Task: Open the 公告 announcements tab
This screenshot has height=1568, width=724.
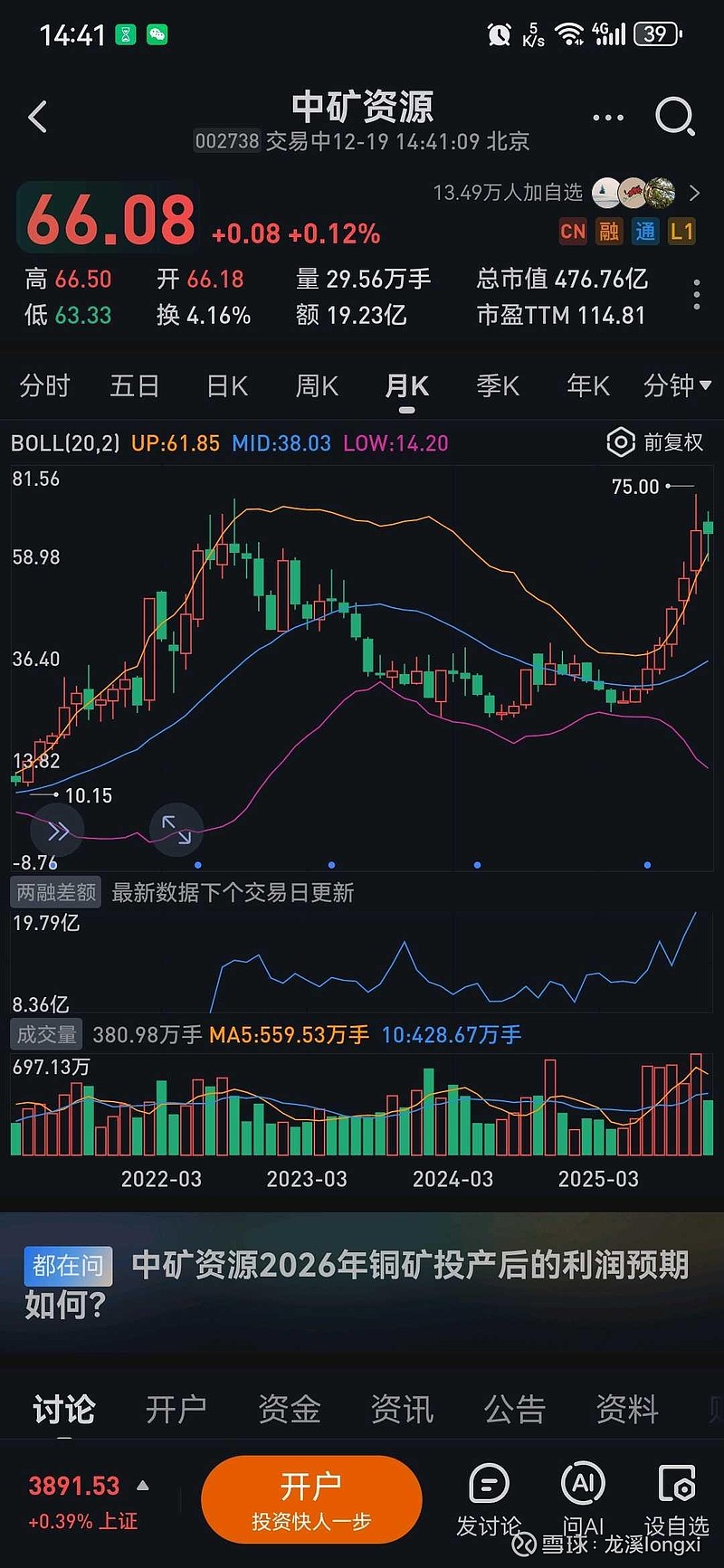Action: click(513, 1409)
